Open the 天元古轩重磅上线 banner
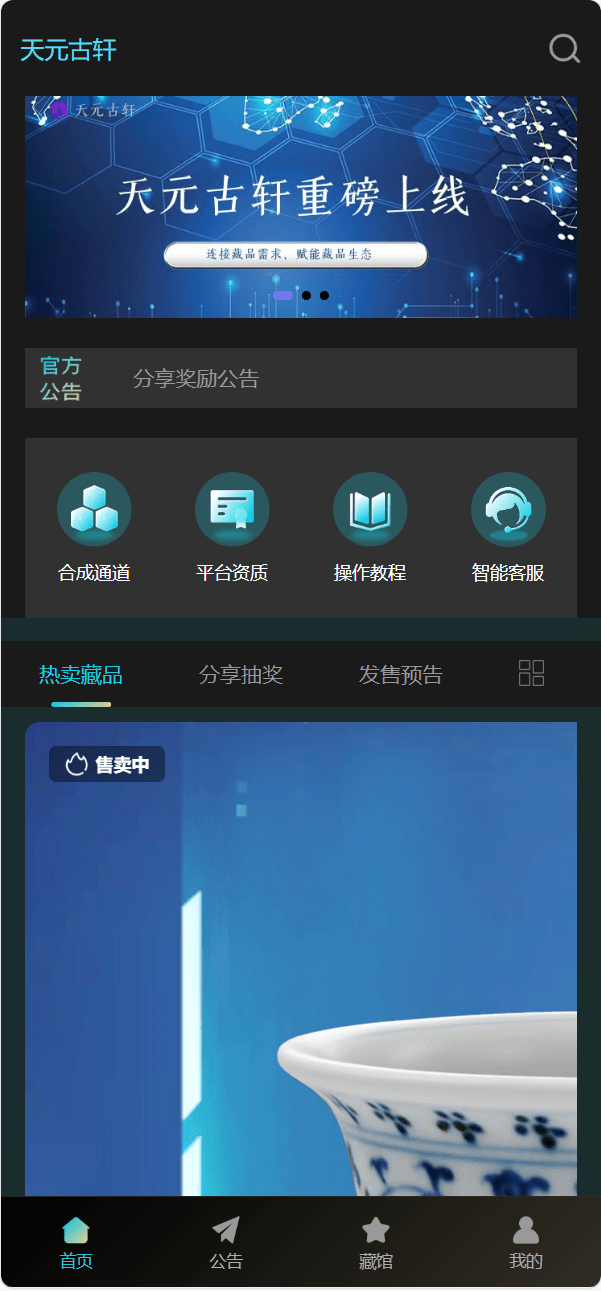The height and width of the screenshot is (1291, 601). pos(300,207)
